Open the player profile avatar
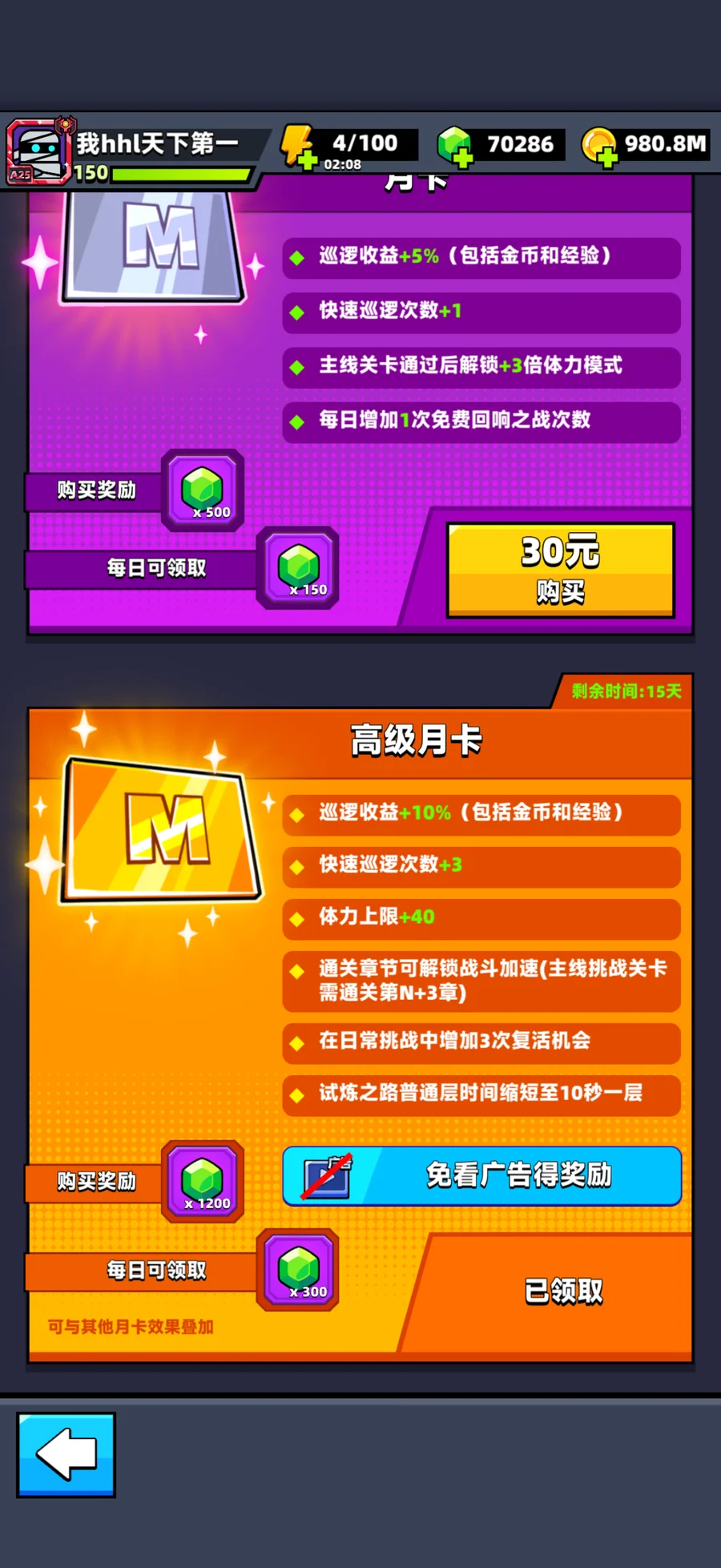The width and height of the screenshot is (721, 1568). [36, 151]
